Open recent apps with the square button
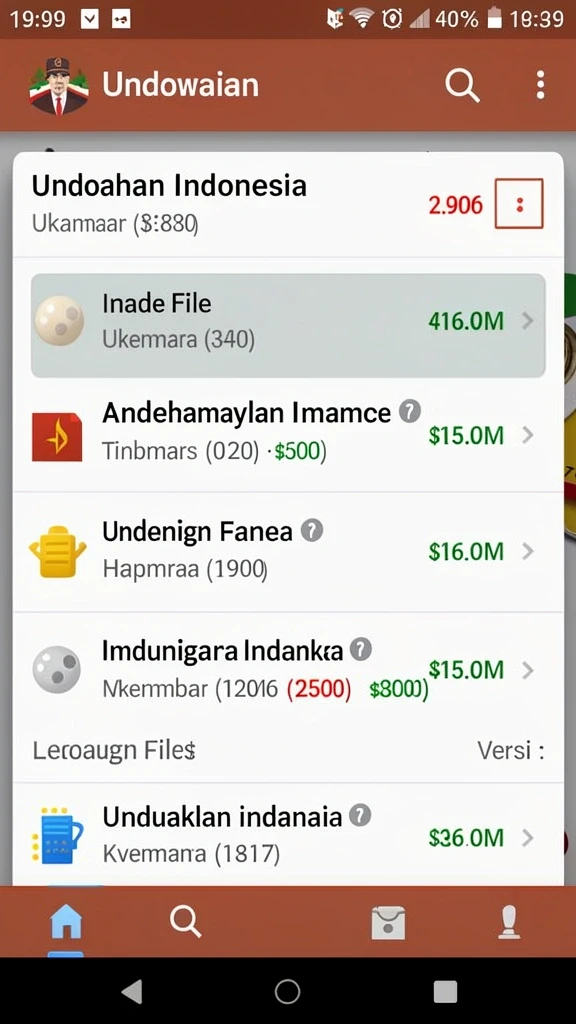 click(x=445, y=991)
